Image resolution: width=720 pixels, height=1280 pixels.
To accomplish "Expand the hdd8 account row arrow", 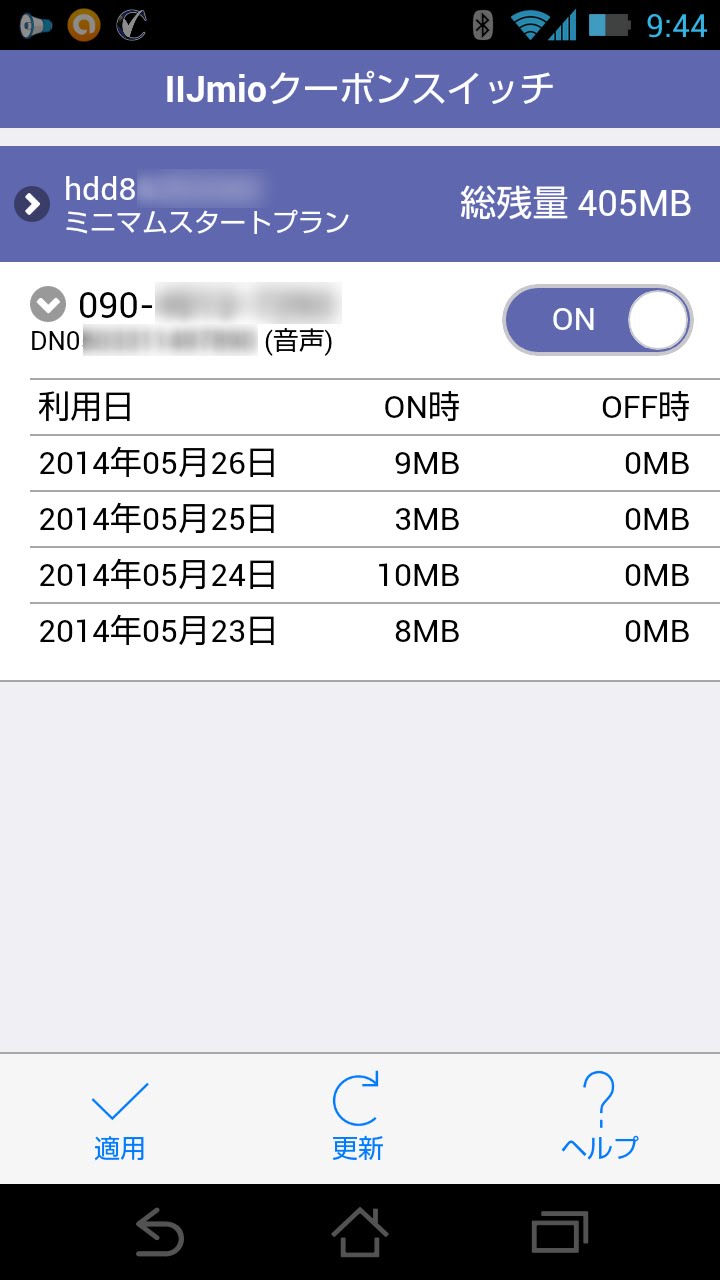I will 32,204.
